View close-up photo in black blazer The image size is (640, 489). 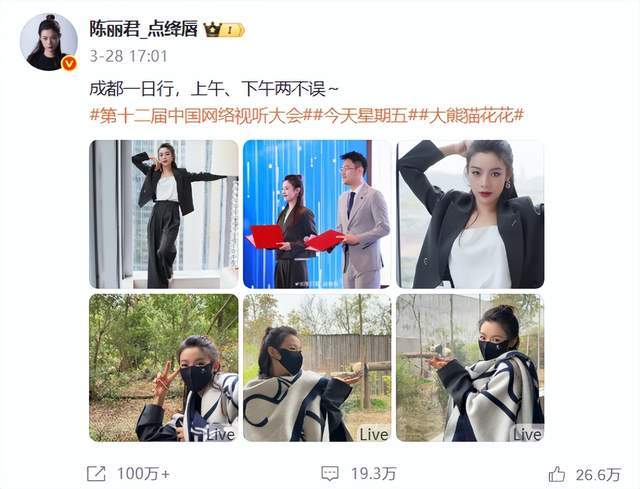tap(471, 214)
